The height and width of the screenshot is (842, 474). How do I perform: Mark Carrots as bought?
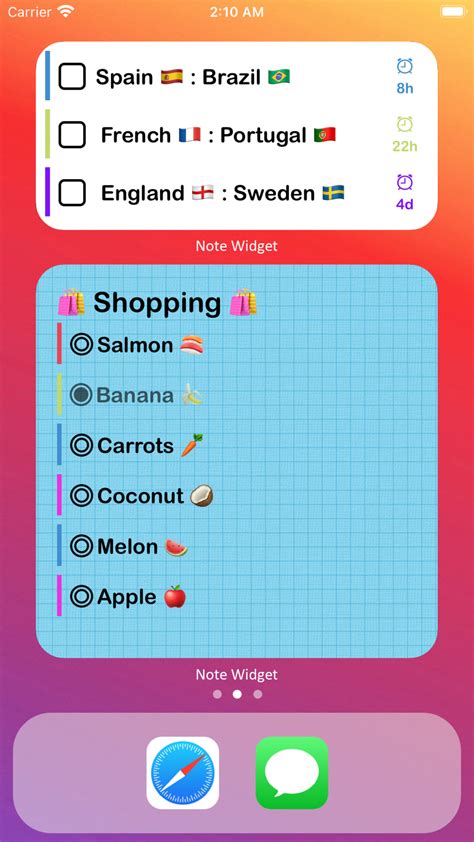pos(82,446)
